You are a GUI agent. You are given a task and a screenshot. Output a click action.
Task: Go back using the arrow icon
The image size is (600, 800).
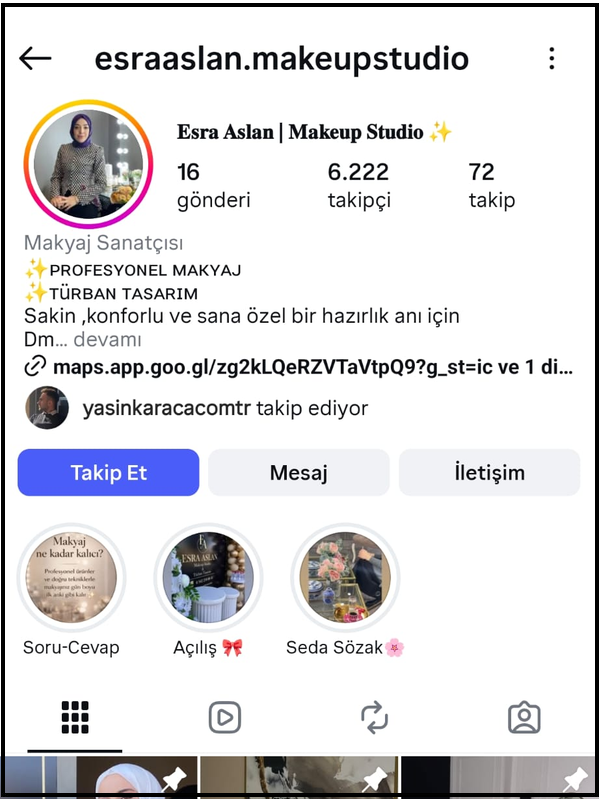click(x=35, y=58)
